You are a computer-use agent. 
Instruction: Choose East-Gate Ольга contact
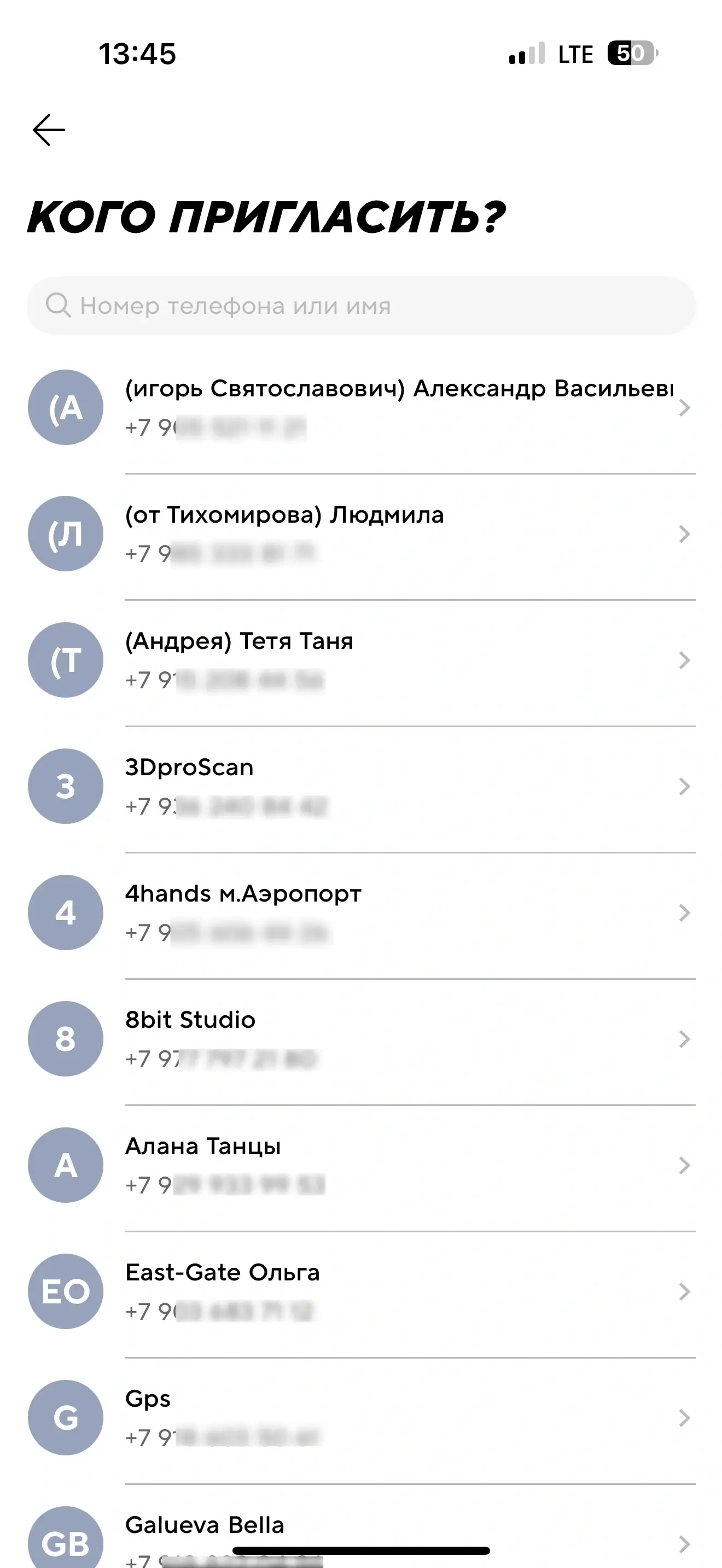pyautogui.click(x=360, y=1291)
